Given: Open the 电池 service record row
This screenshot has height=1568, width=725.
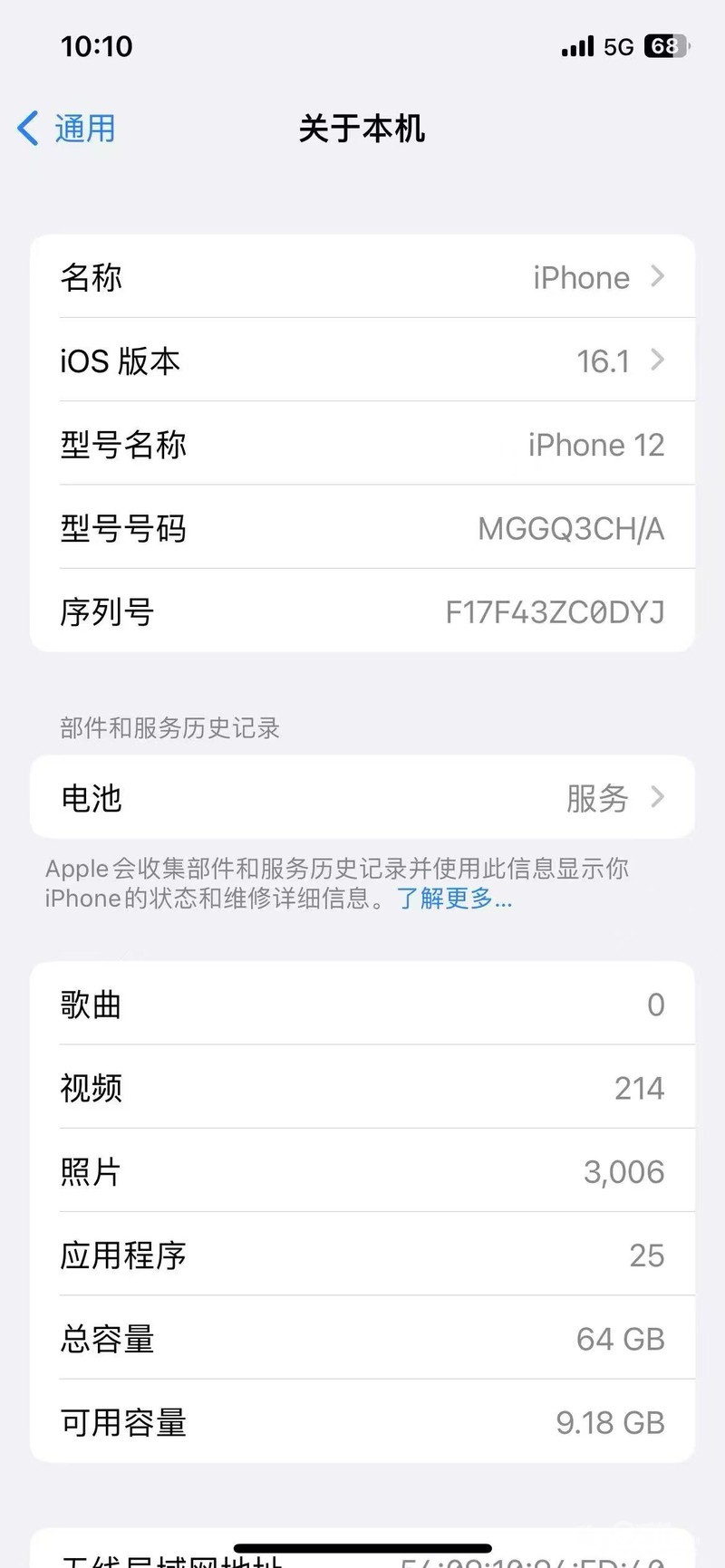Looking at the screenshot, I should coord(362,798).
